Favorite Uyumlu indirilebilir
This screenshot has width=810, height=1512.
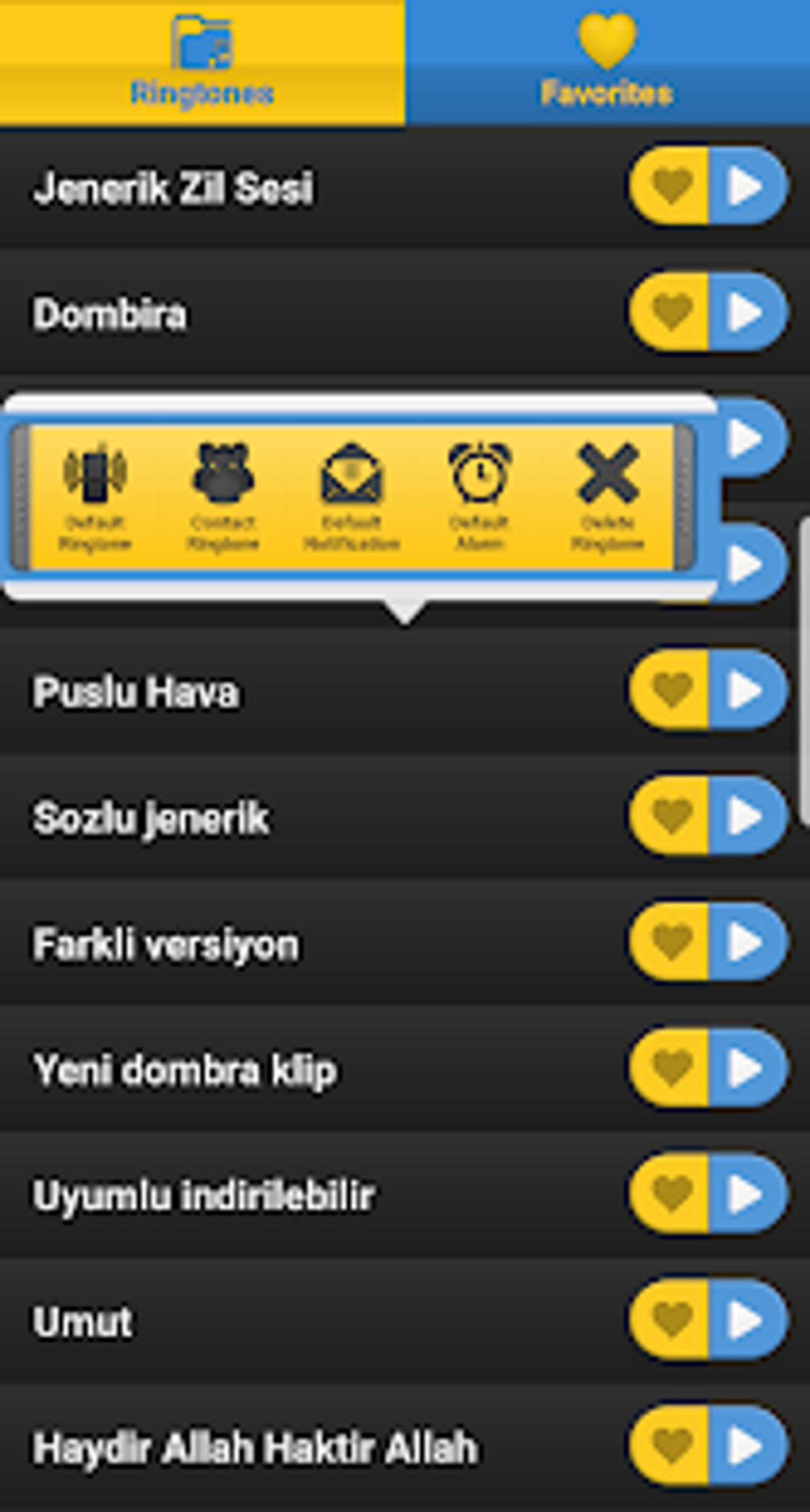(671, 1194)
